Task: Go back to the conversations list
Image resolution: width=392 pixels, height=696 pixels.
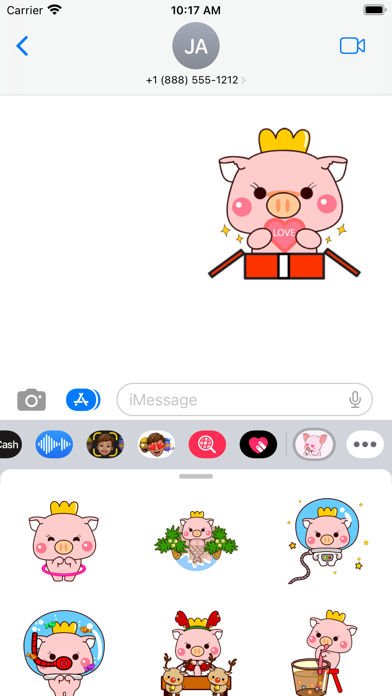Action: [22, 46]
